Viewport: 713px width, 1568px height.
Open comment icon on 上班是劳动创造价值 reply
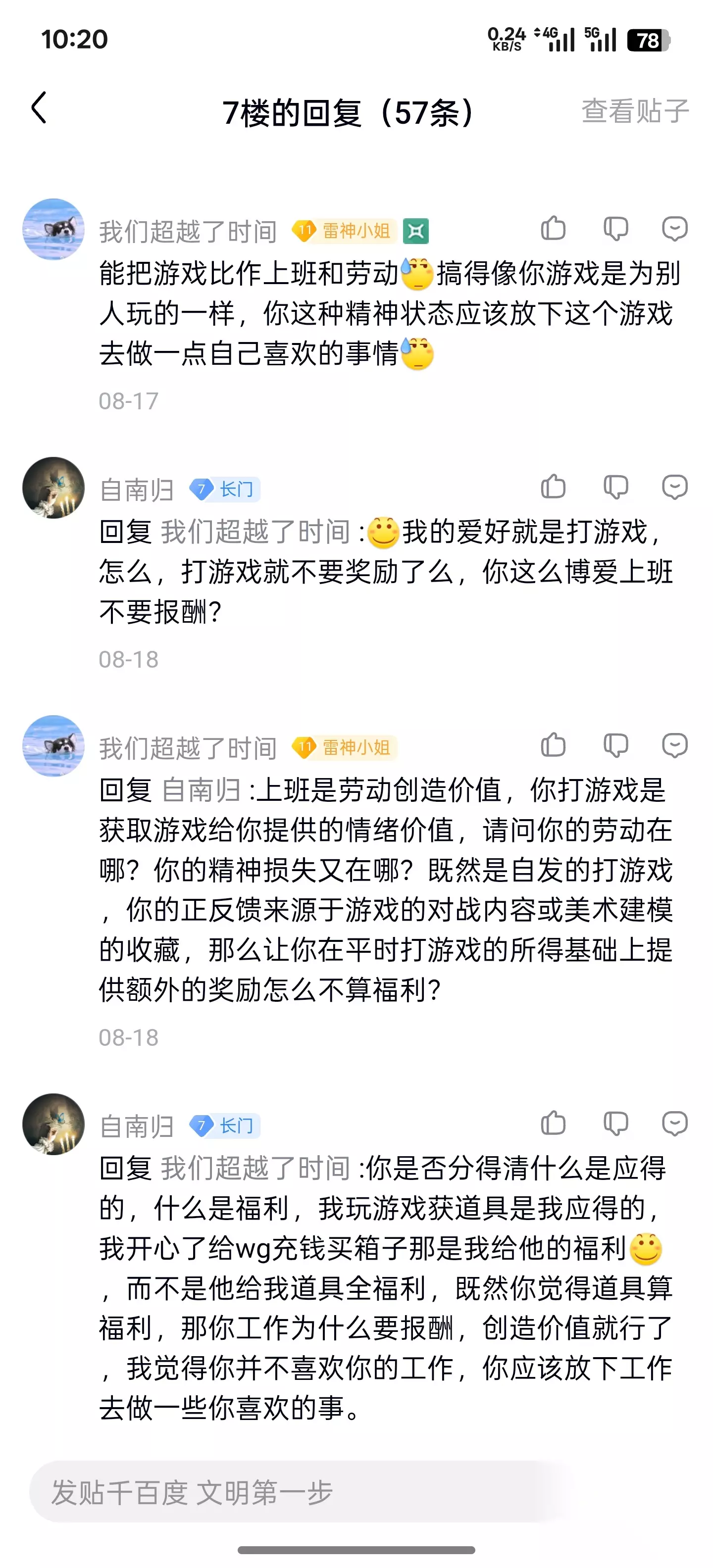point(675,745)
